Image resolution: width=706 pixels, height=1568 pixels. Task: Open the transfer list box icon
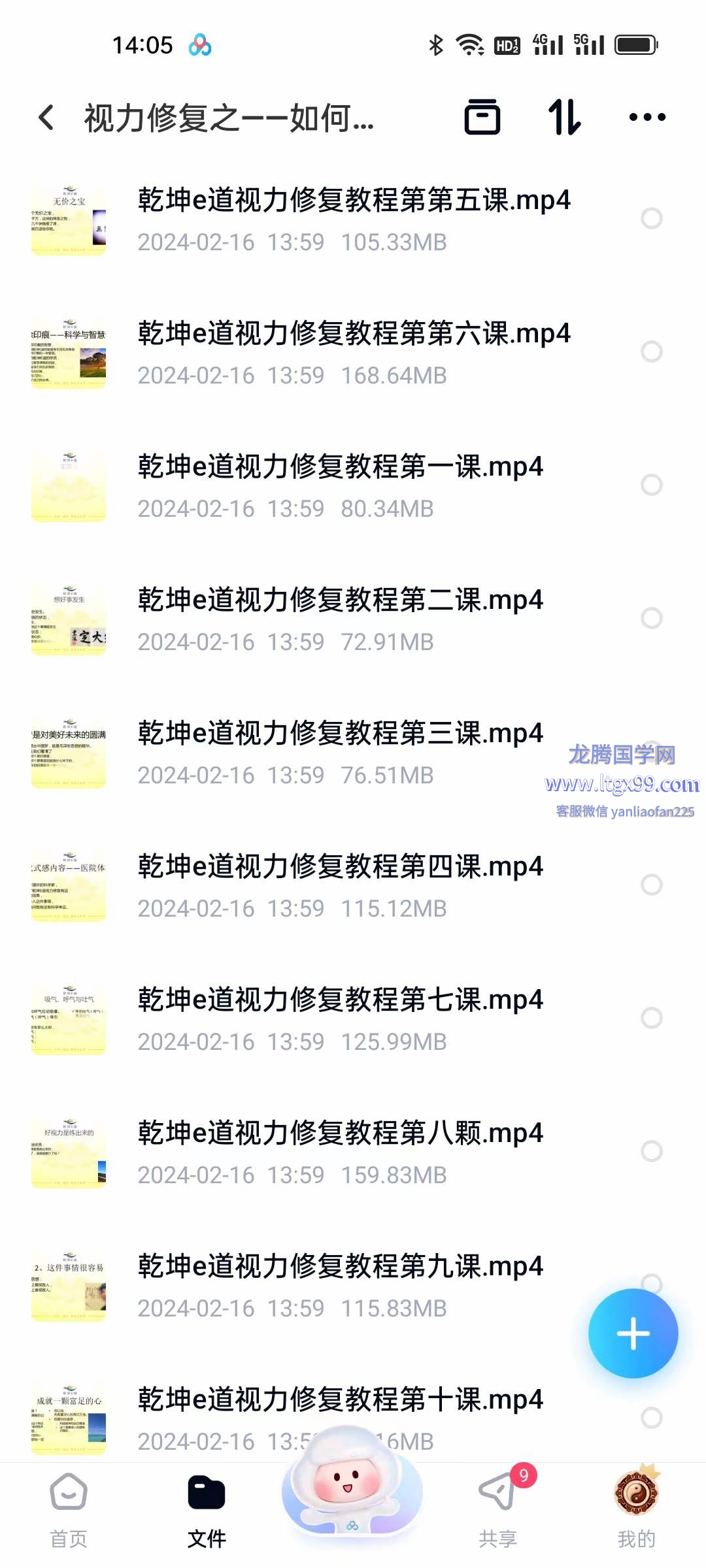482,118
